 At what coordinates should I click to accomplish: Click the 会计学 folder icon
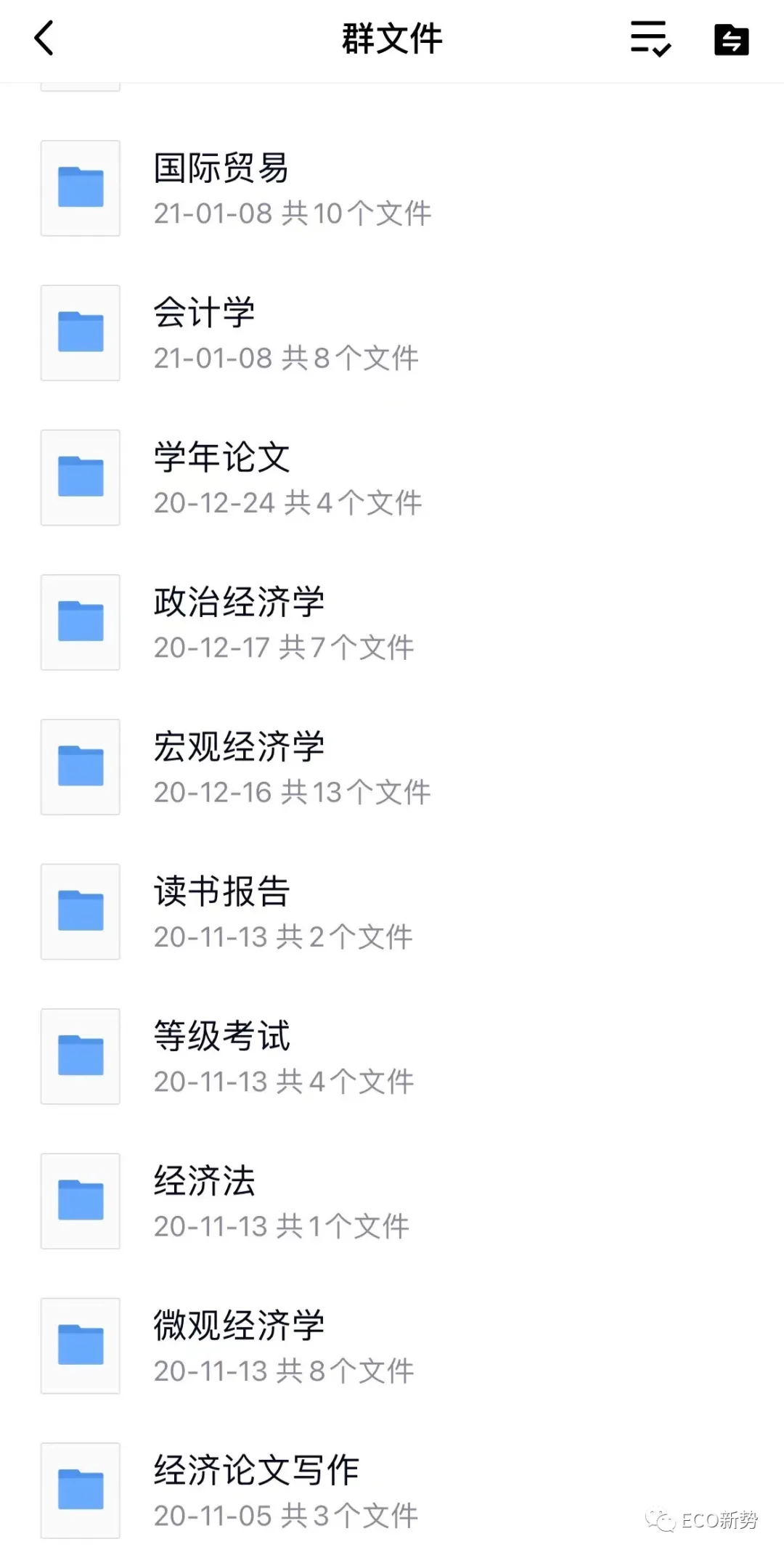click(80, 332)
